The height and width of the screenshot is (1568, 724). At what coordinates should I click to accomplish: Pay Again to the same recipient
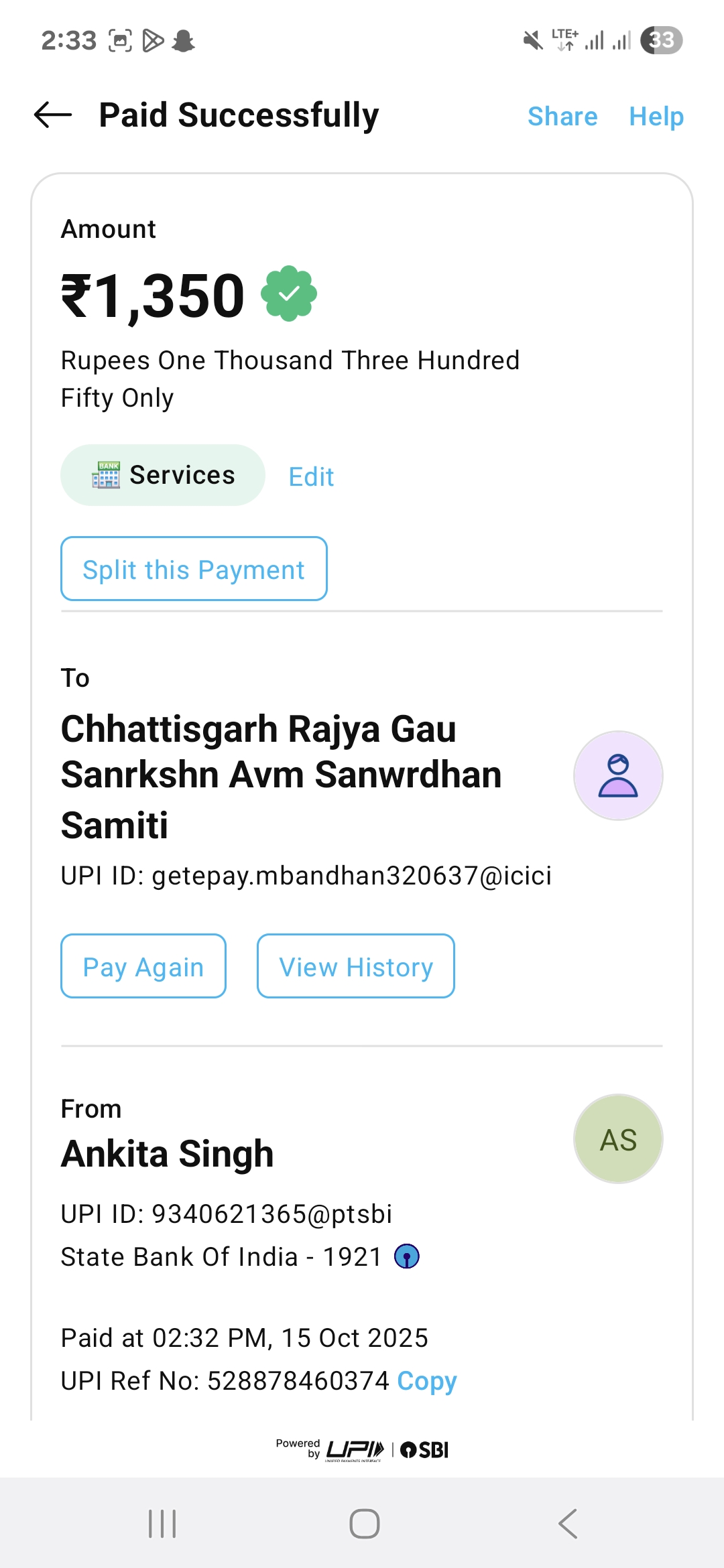pos(143,966)
